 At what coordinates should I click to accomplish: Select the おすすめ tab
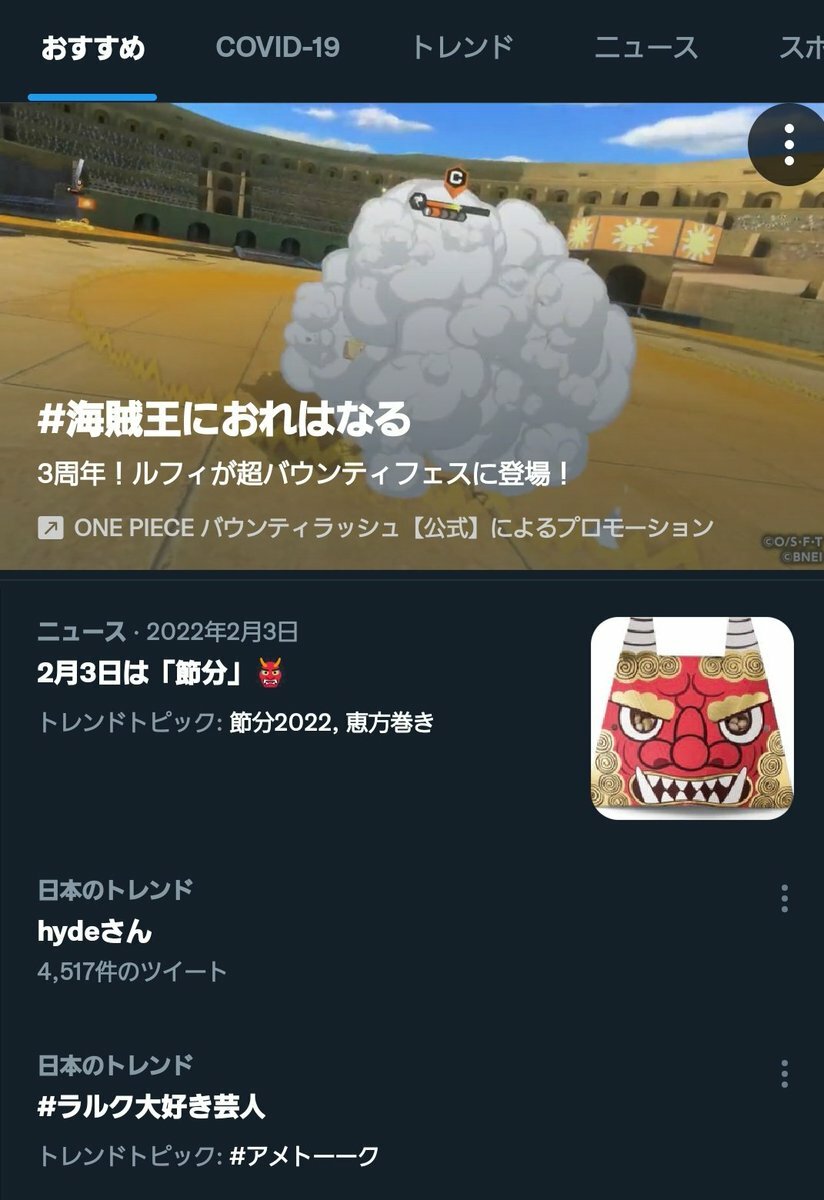coord(93,47)
